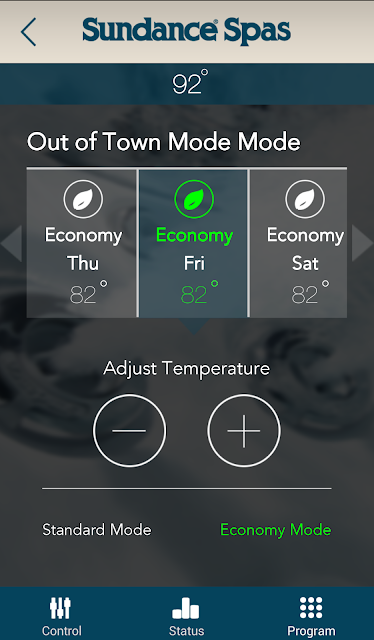The width and height of the screenshot is (374, 640).
Task: Select the Sat Economy day card
Action: pyautogui.click(x=298, y=243)
